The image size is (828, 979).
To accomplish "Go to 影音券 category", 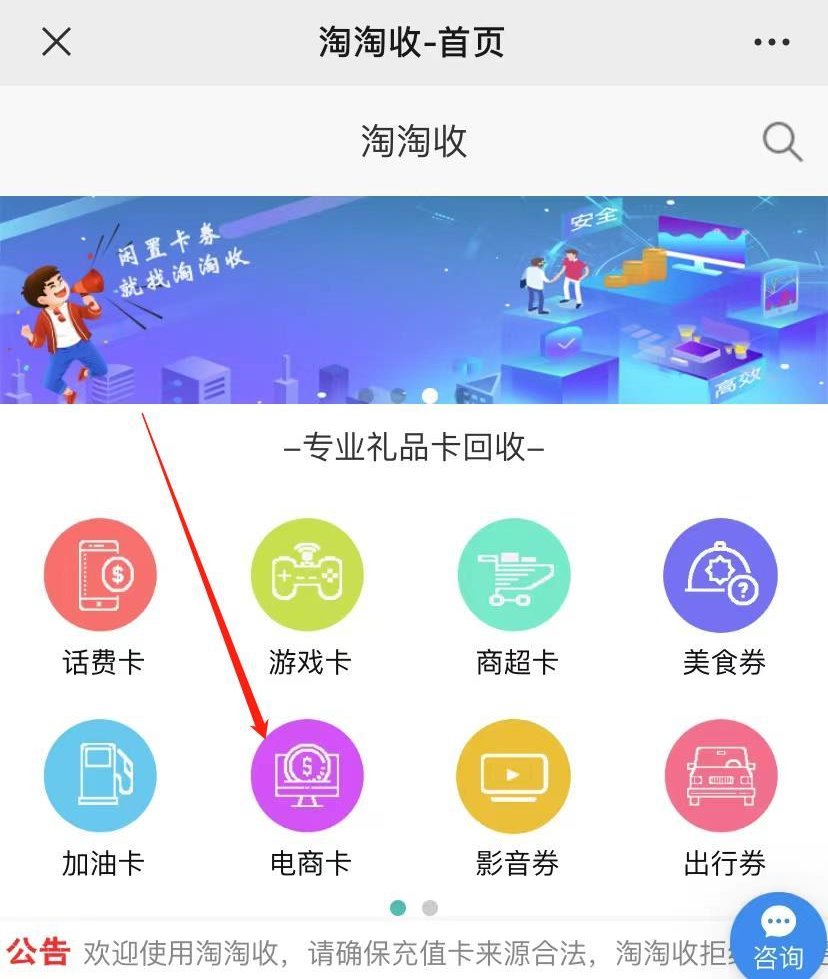I will pyautogui.click(x=514, y=777).
